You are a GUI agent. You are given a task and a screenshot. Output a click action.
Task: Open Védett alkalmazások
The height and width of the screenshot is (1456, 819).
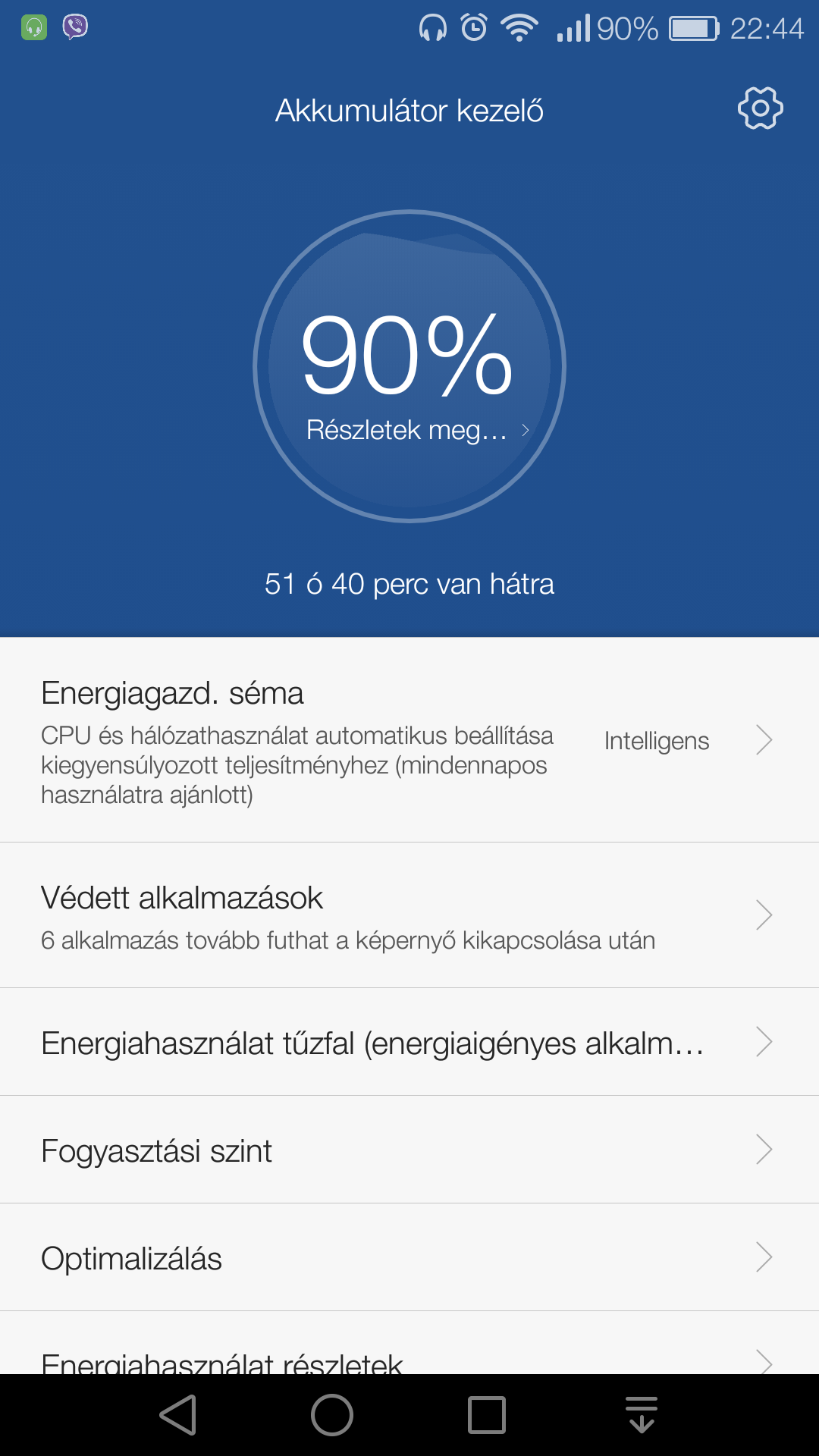tap(409, 915)
